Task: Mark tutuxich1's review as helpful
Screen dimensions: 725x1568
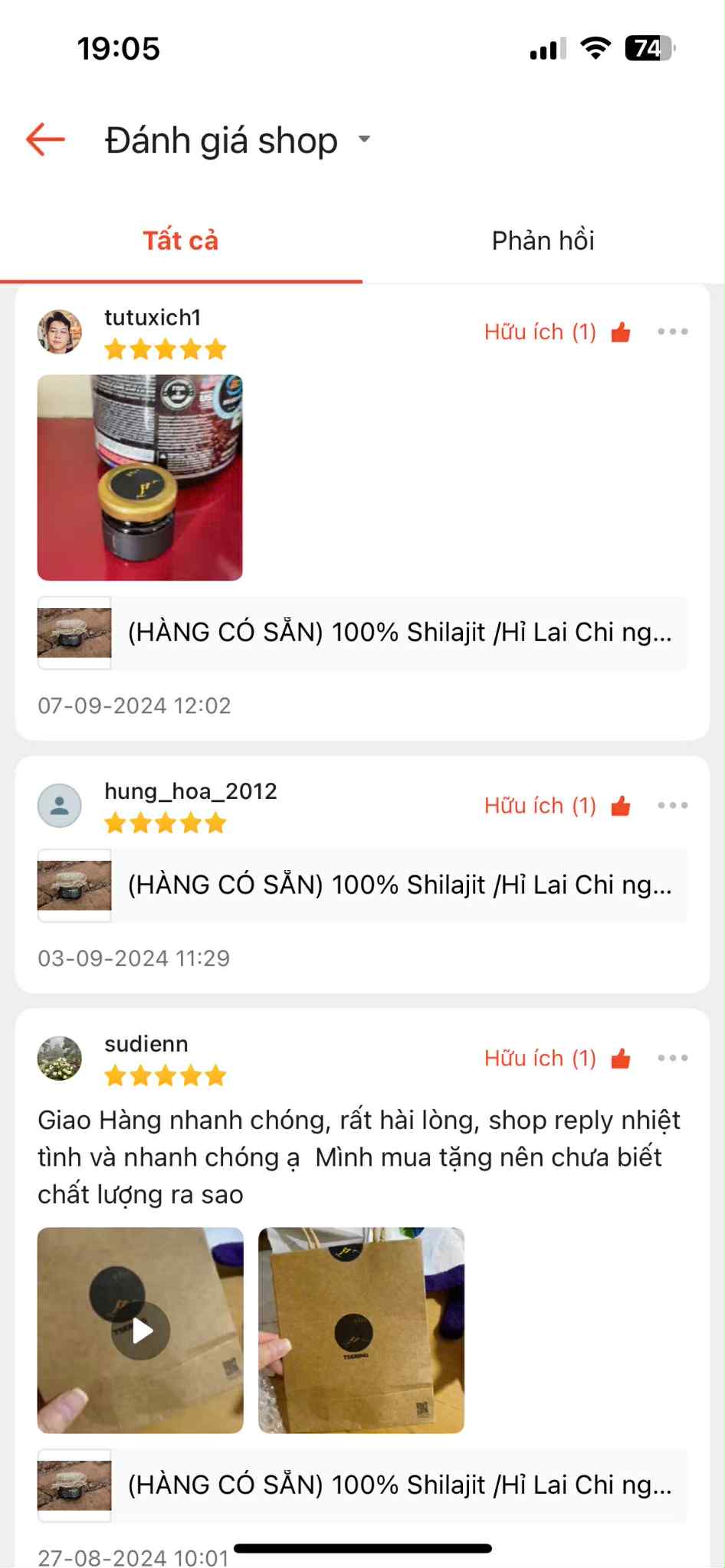Action: point(620,332)
